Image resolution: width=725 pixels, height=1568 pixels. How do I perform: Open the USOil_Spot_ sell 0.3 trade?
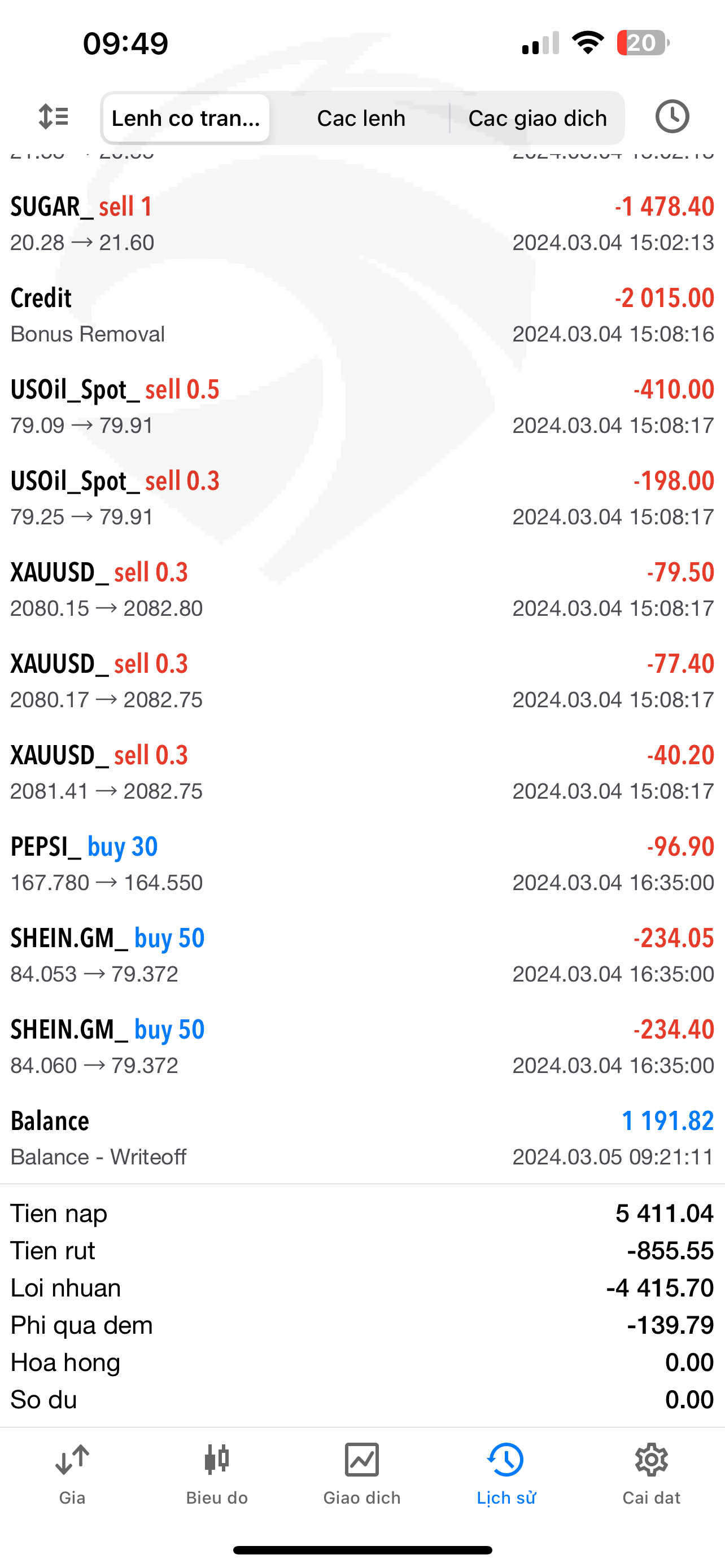pyautogui.click(x=362, y=497)
